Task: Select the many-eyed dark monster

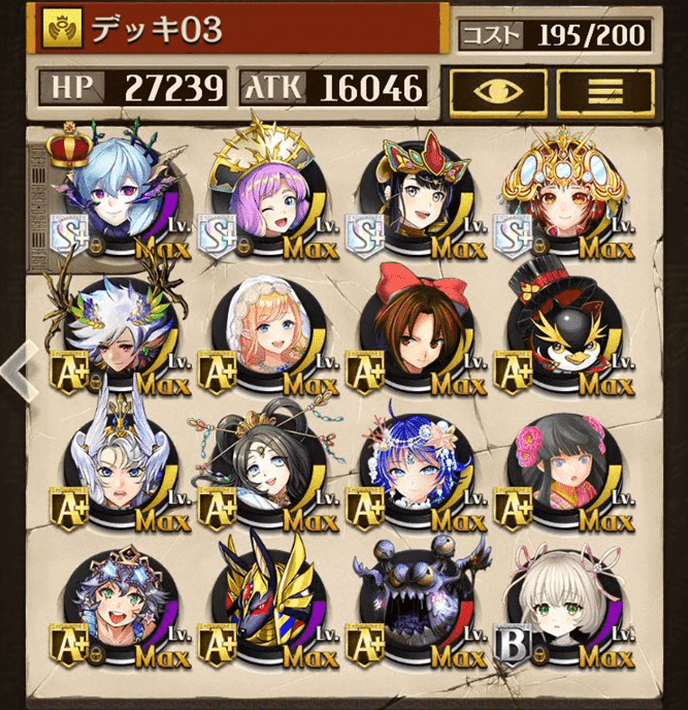Action: click(x=414, y=600)
